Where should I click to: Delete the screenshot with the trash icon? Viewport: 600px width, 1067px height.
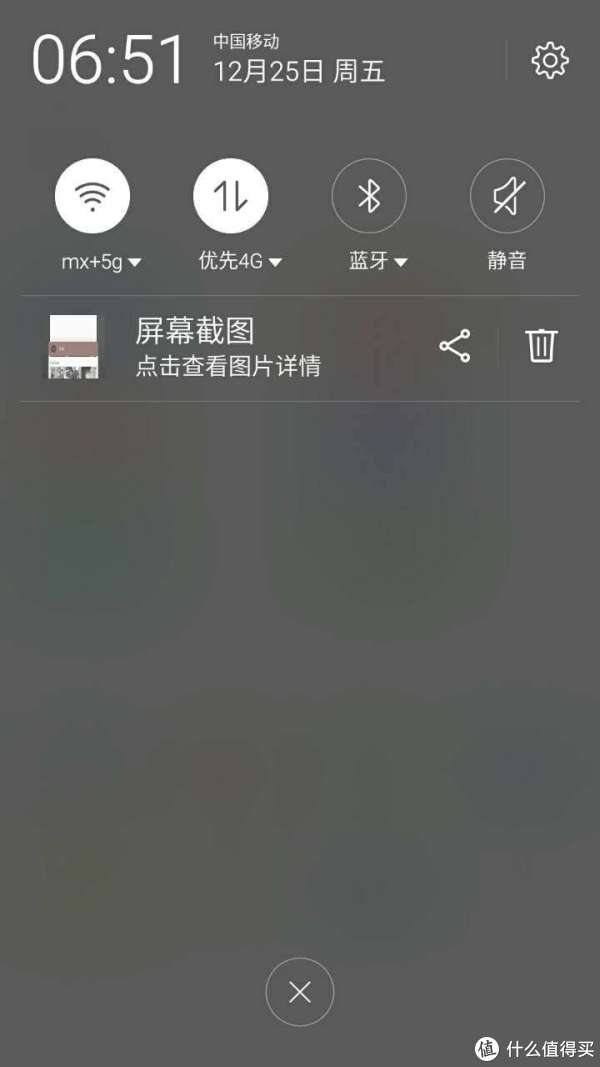point(541,346)
